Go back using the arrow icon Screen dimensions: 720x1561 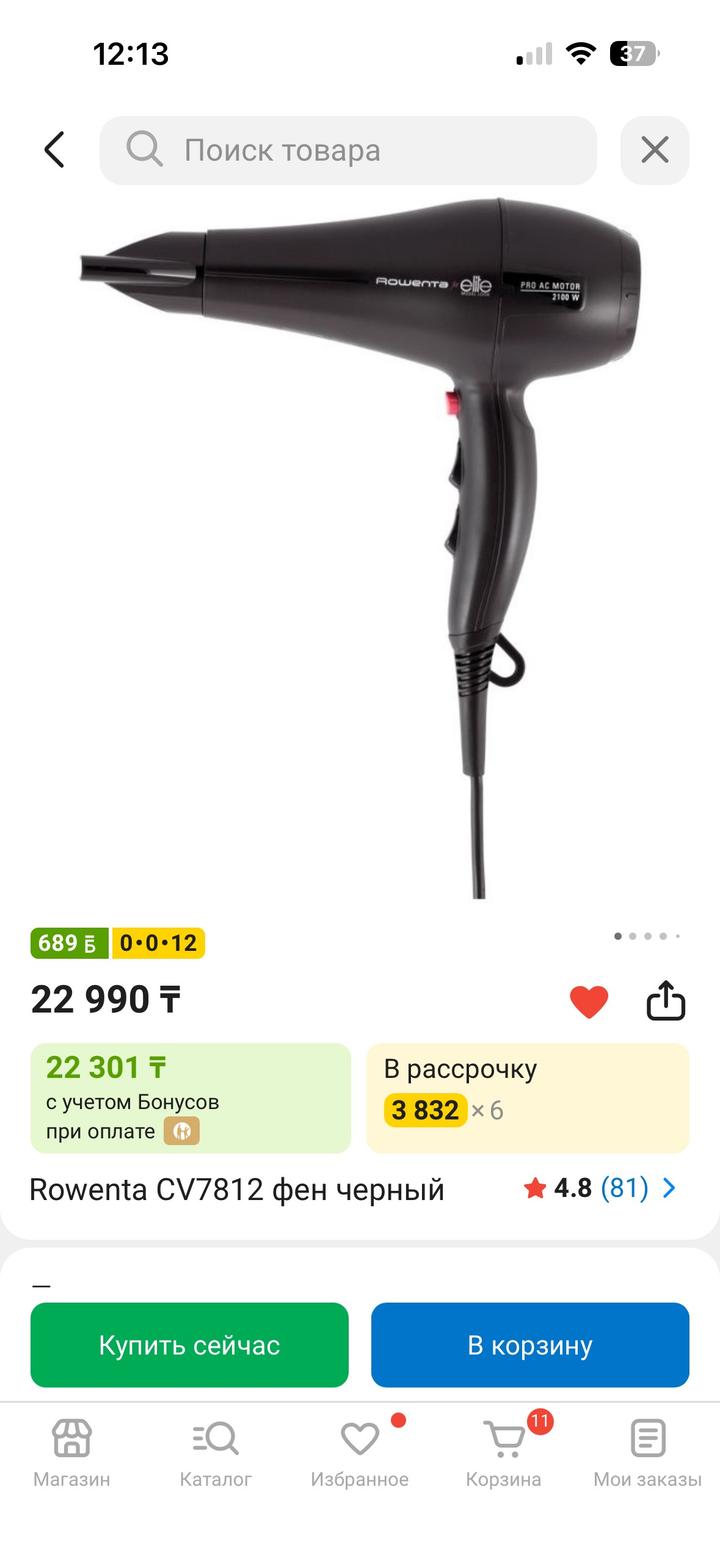click(x=55, y=150)
